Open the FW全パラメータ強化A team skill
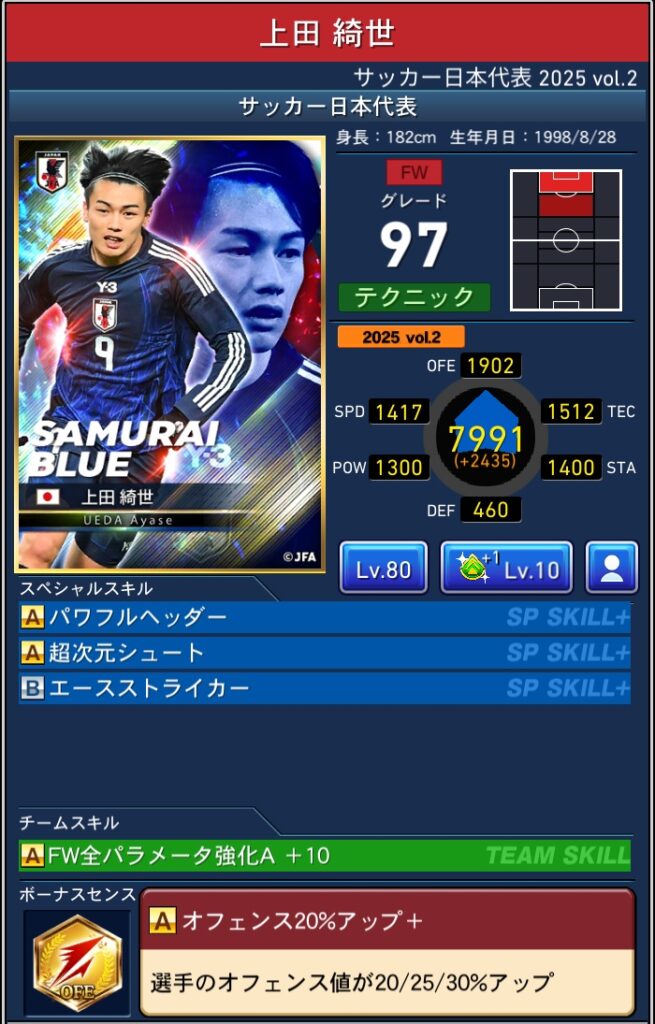Image resolution: width=655 pixels, height=1024 pixels. [325, 856]
